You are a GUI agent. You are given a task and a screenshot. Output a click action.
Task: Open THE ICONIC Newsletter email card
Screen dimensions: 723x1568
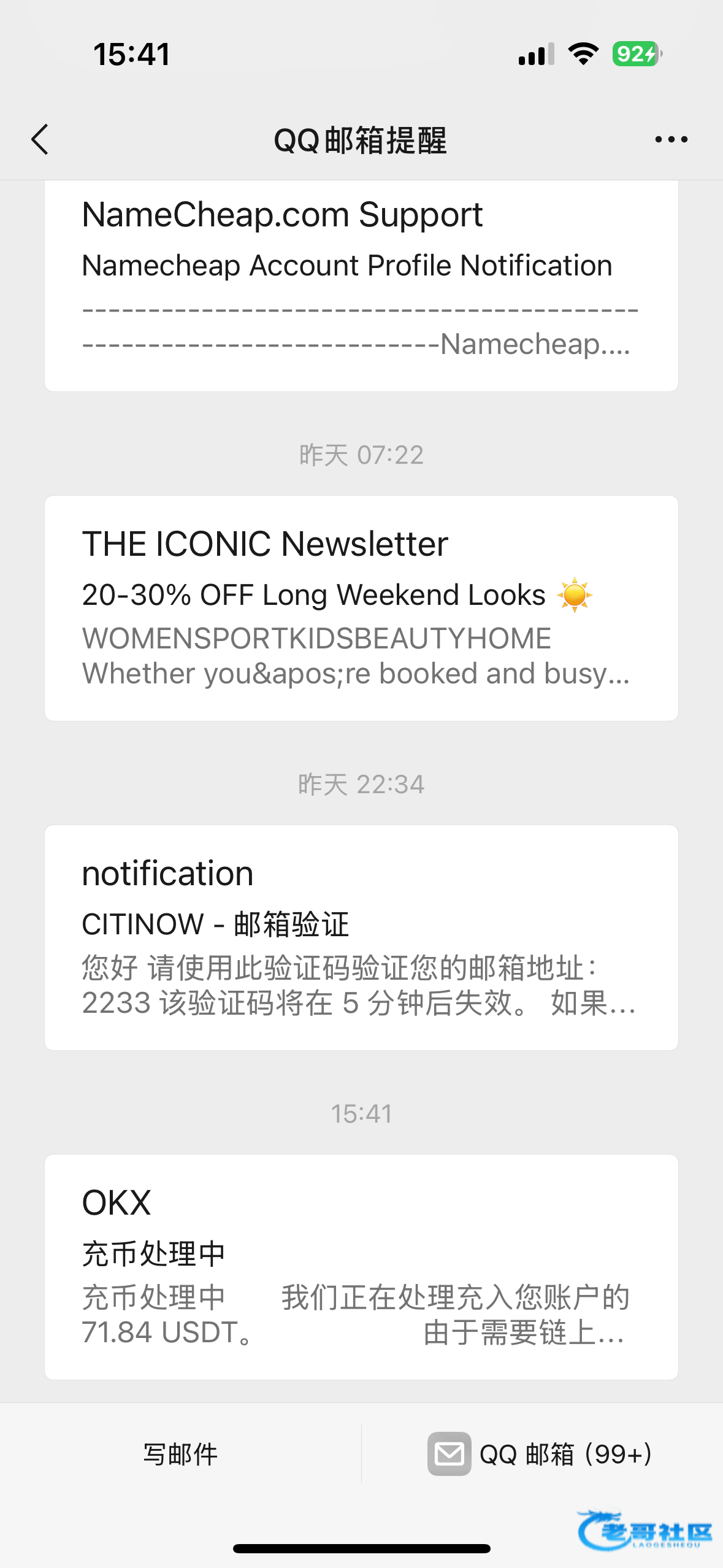click(361, 608)
